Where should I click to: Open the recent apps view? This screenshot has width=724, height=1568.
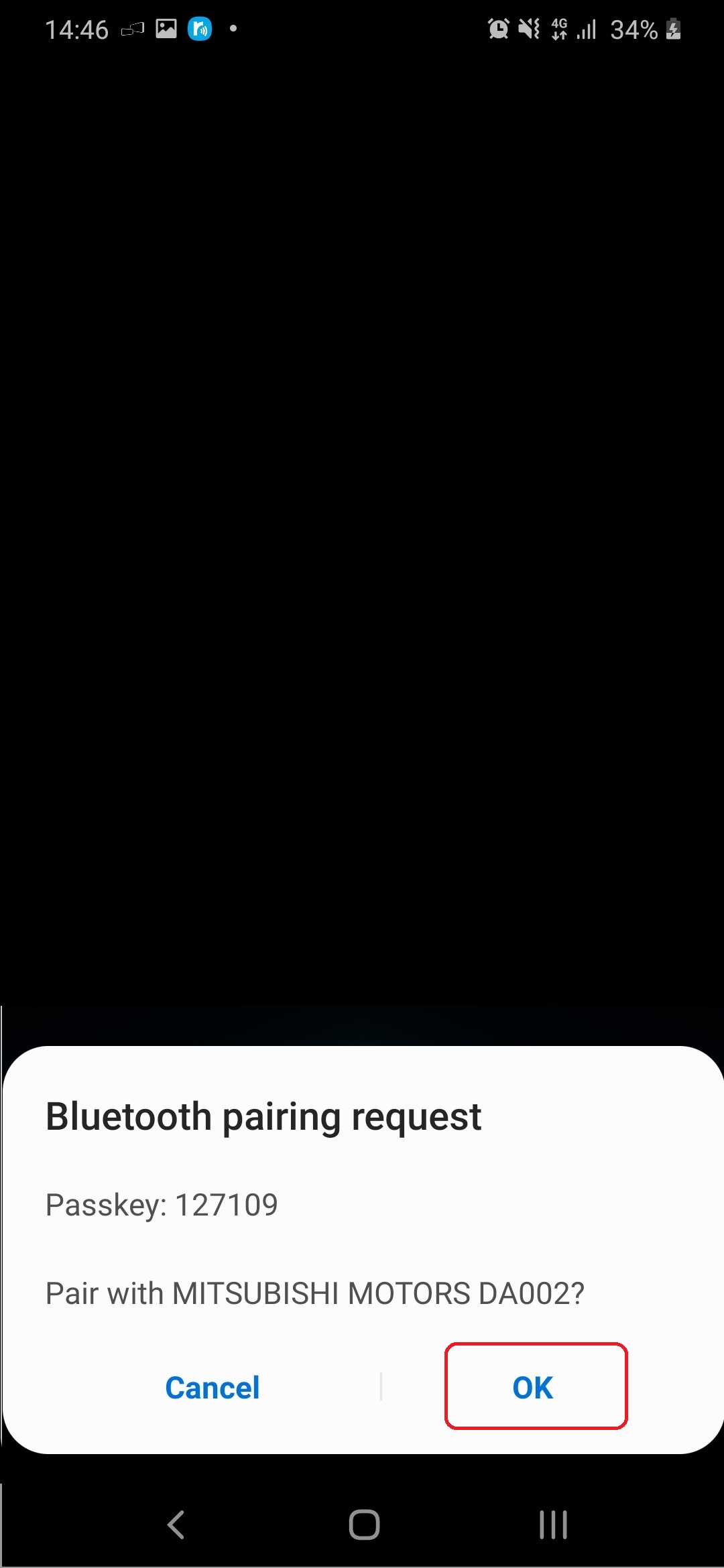point(553,1524)
